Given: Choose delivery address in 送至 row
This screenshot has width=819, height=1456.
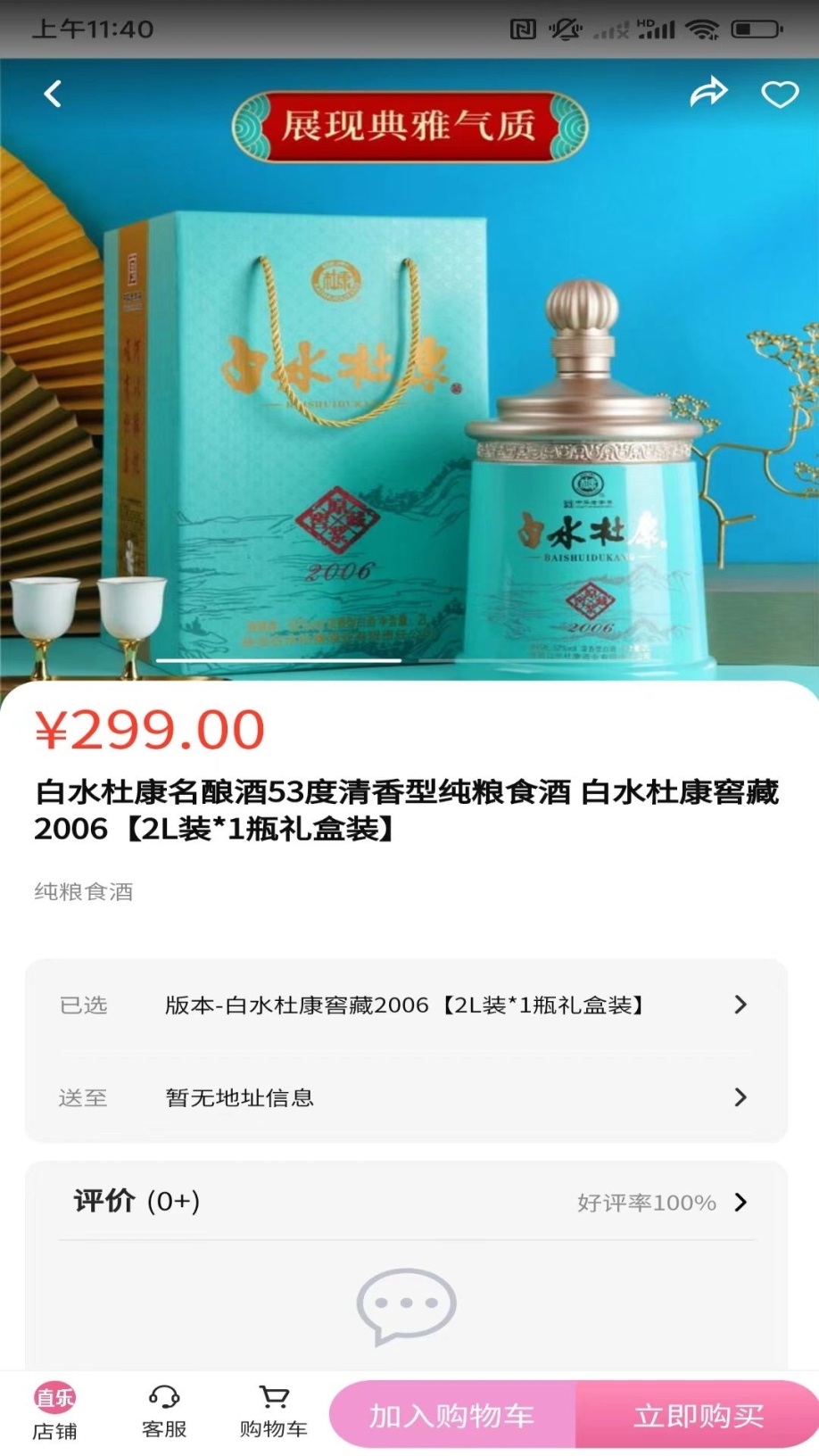Looking at the screenshot, I should pos(406,1097).
